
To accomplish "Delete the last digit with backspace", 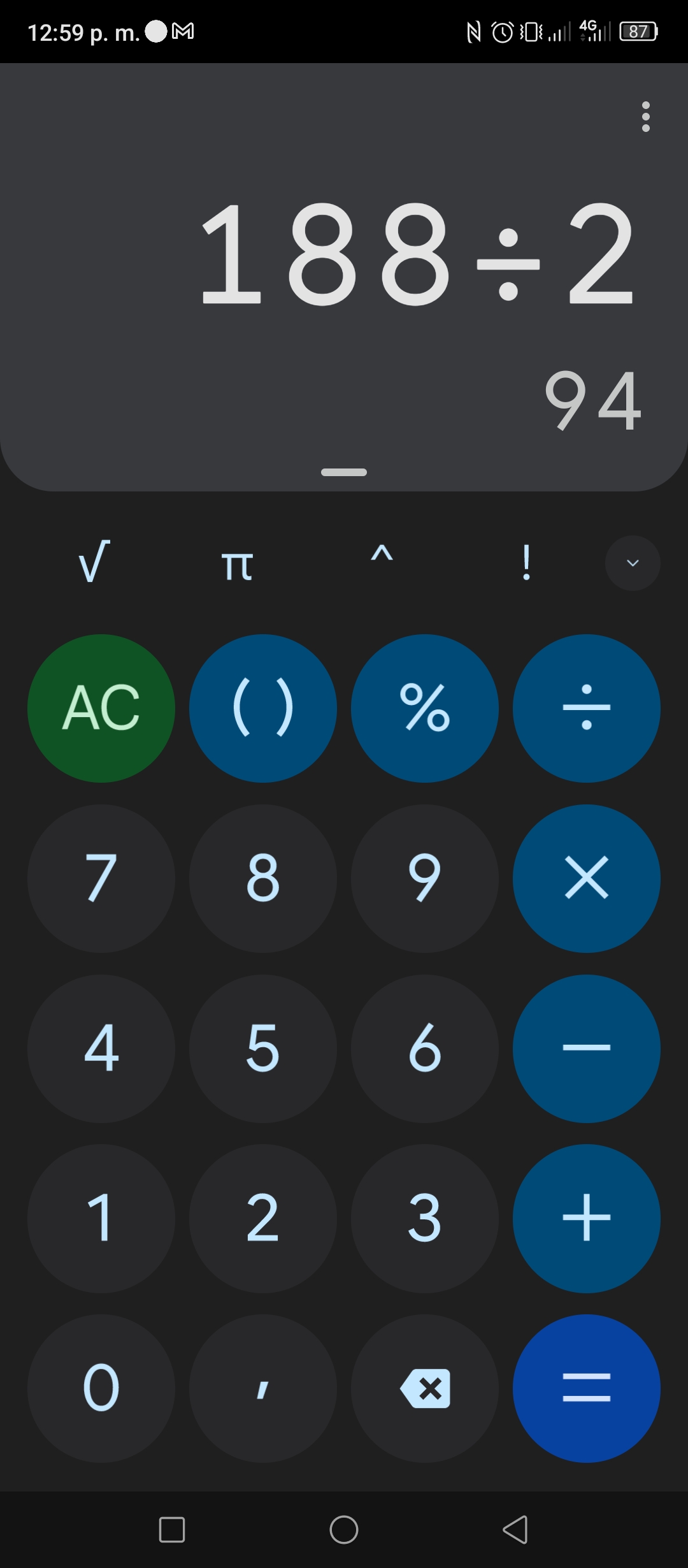I will coord(425,1389).
